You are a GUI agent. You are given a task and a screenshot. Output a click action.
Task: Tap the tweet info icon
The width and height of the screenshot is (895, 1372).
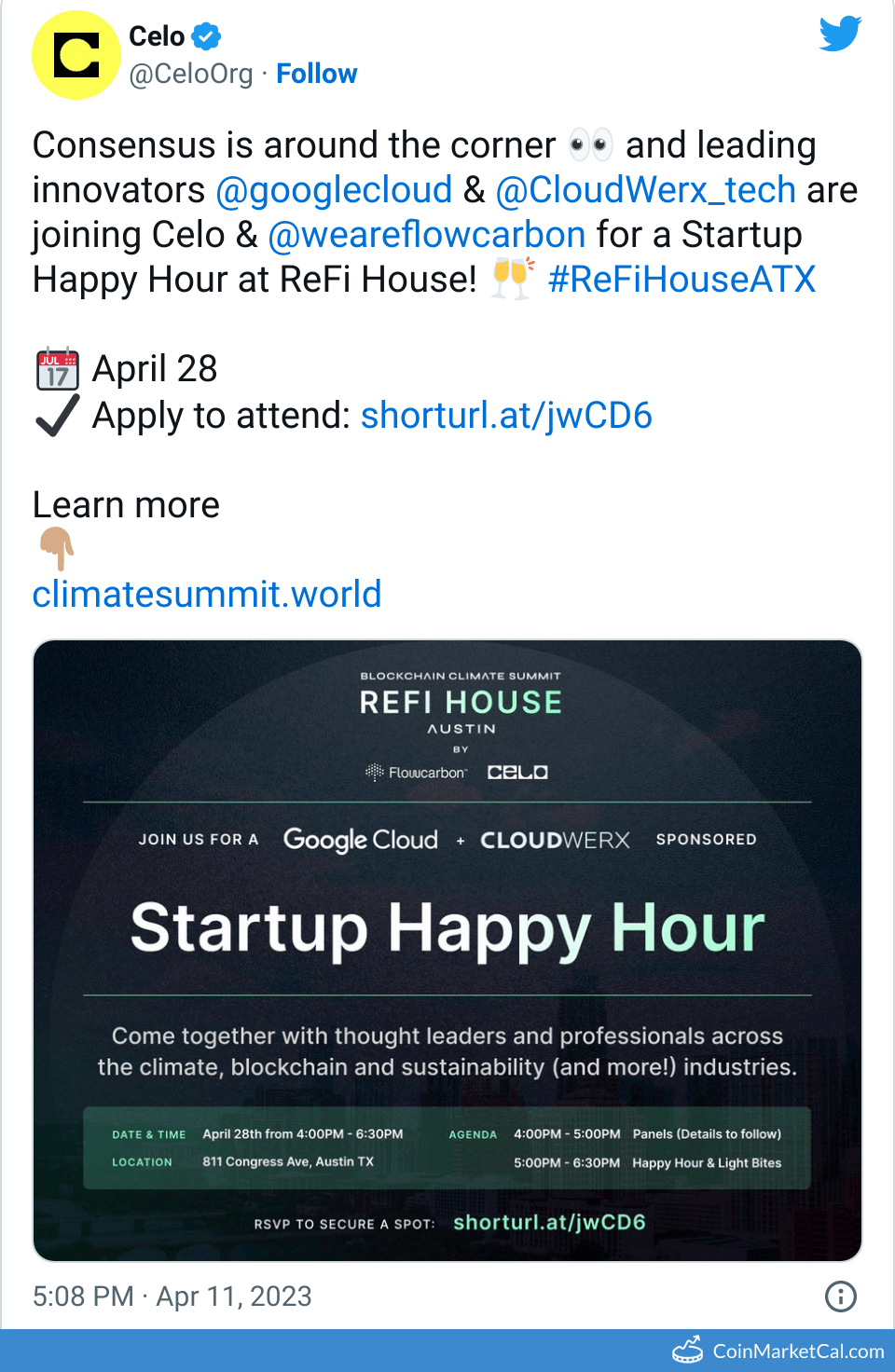[840, 1297]
